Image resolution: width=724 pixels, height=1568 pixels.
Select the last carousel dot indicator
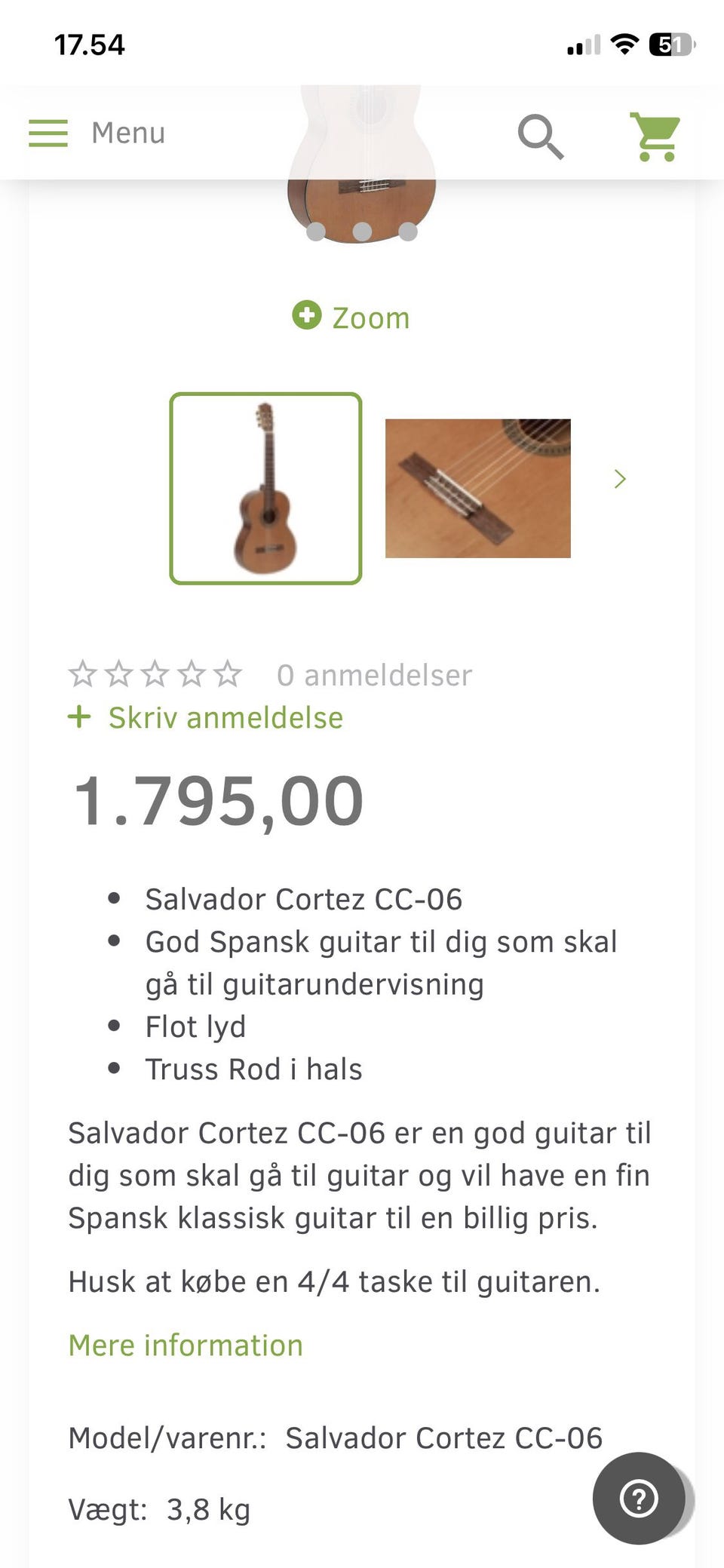pos(408,230)
